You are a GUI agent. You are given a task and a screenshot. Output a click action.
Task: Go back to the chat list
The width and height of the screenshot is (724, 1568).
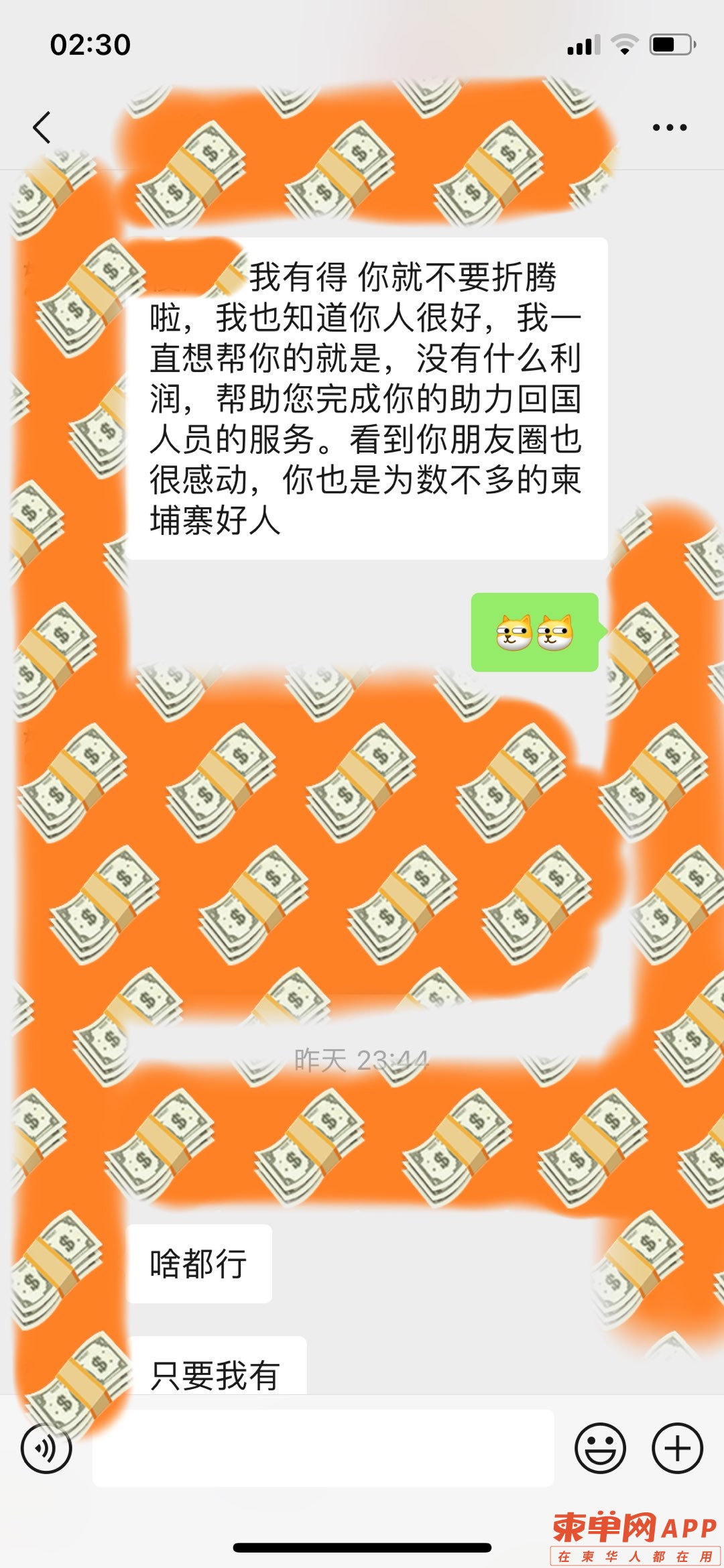coord(42,127)
